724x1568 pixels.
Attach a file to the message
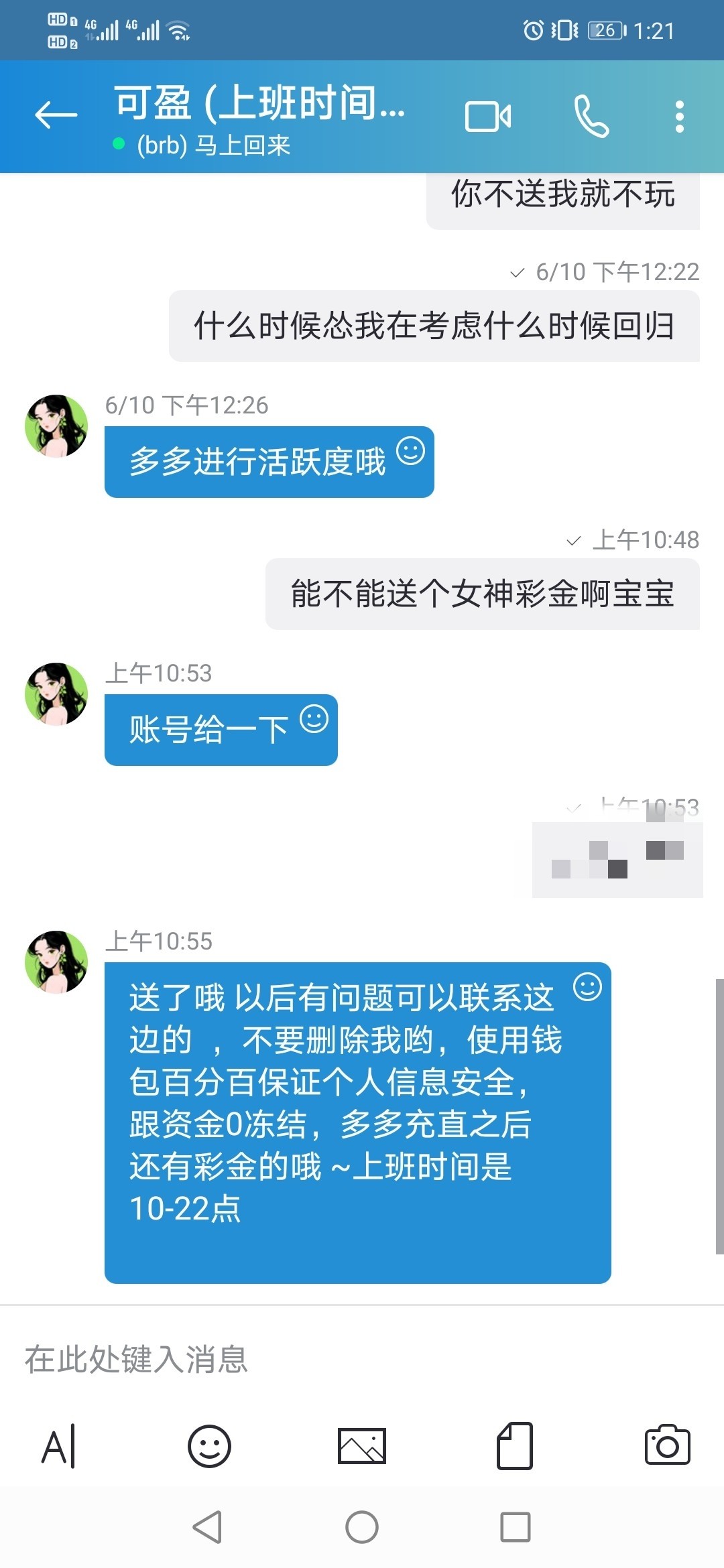click(514, 1446)
